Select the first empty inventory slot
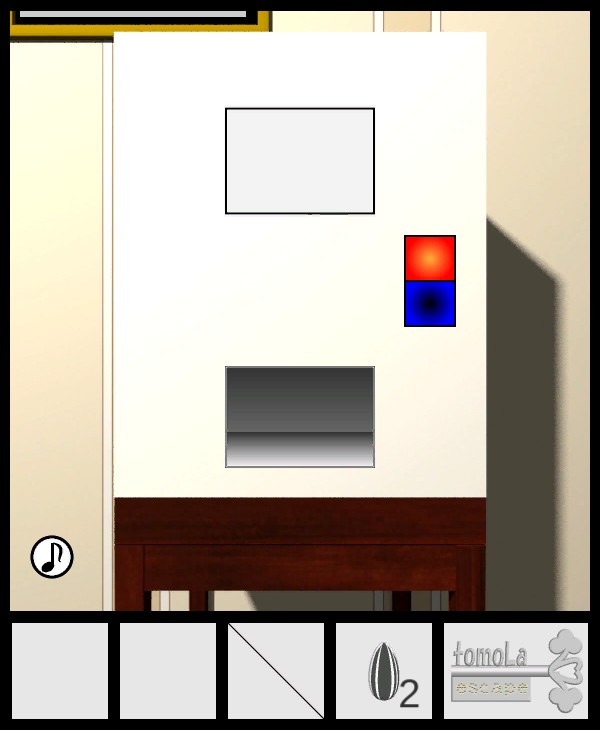This screenshot has height=730, width=600. pos(60,671)
